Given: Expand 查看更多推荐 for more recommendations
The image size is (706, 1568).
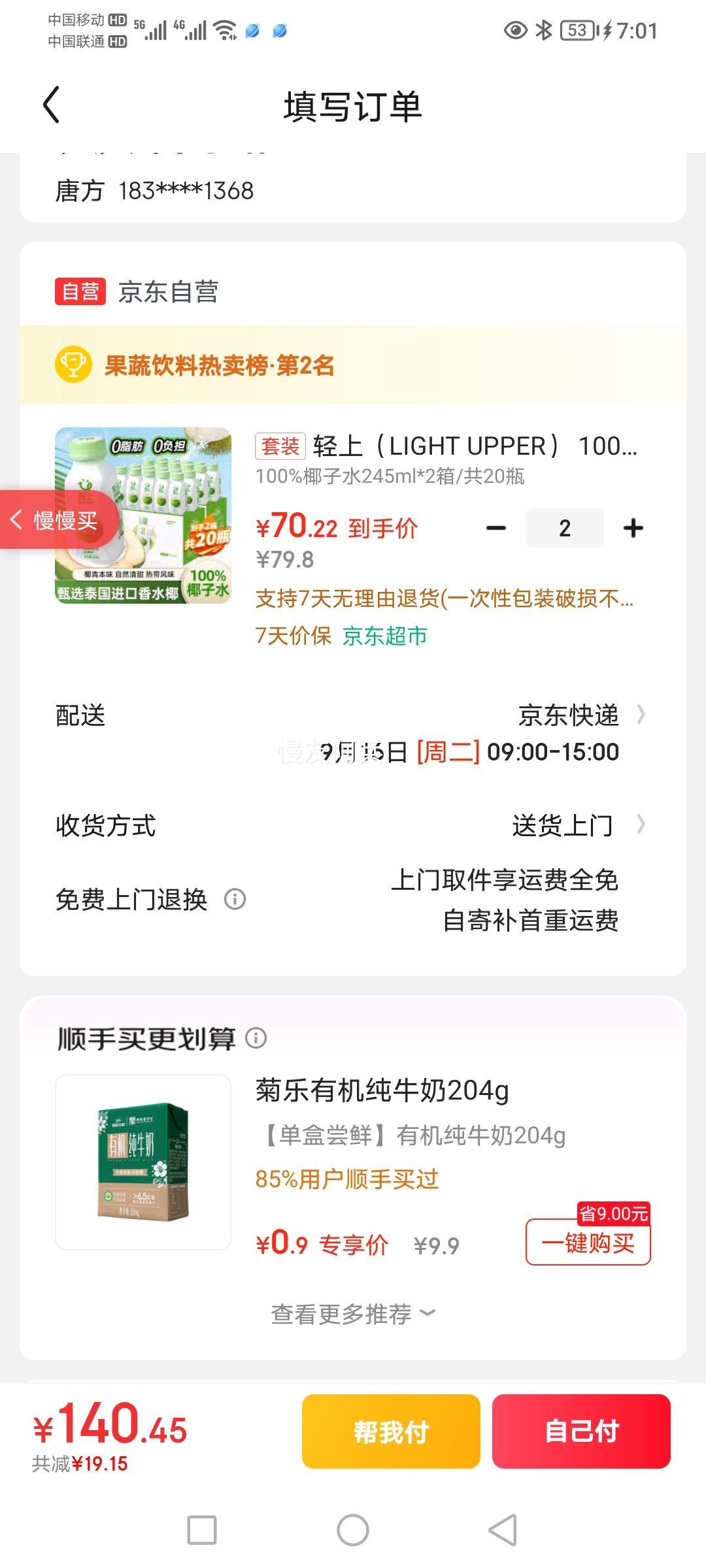Looking at the screenshot, I should coord(353,1315).
